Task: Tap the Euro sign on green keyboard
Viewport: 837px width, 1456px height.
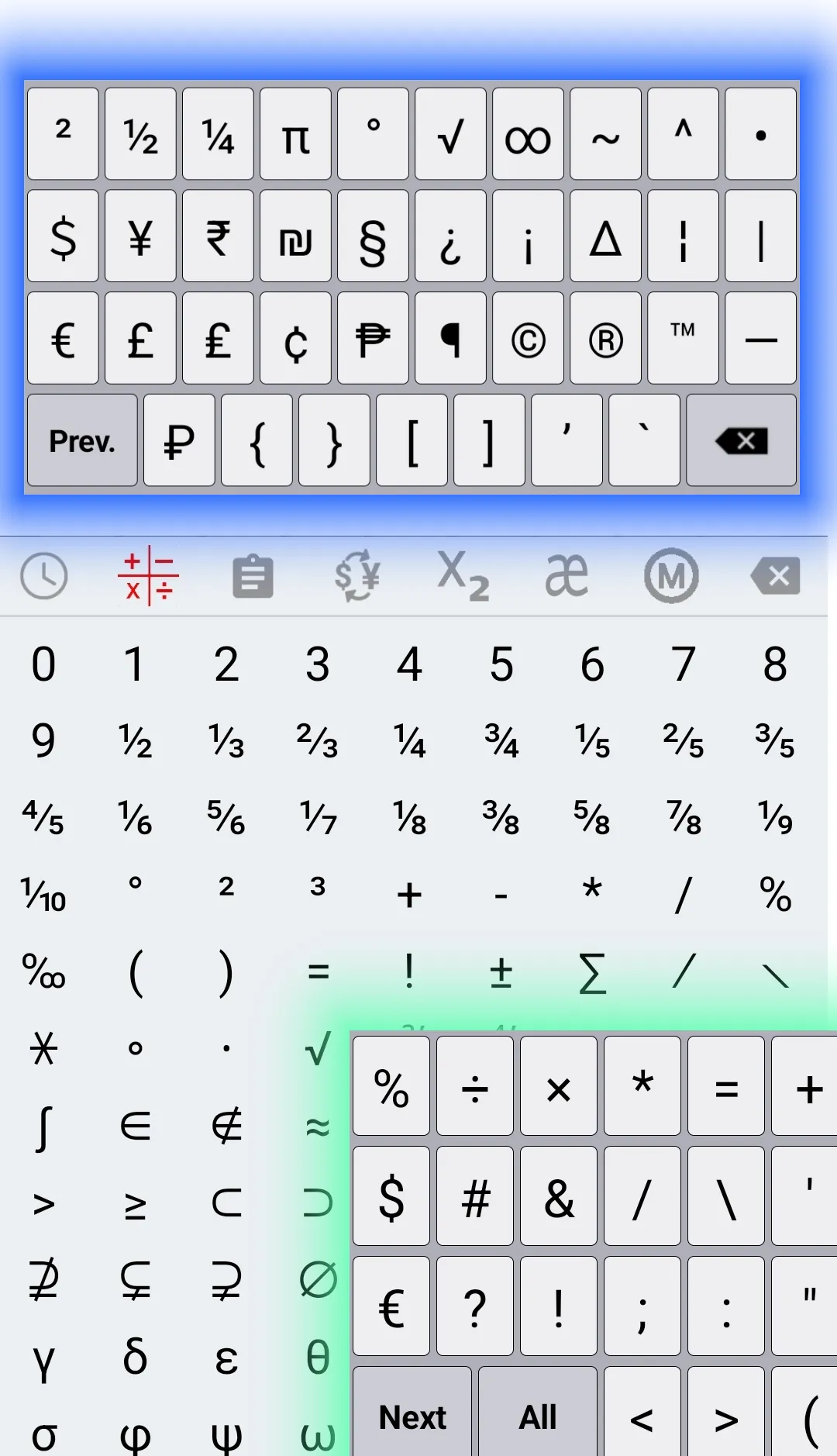Action: (x=391, y=1307)
